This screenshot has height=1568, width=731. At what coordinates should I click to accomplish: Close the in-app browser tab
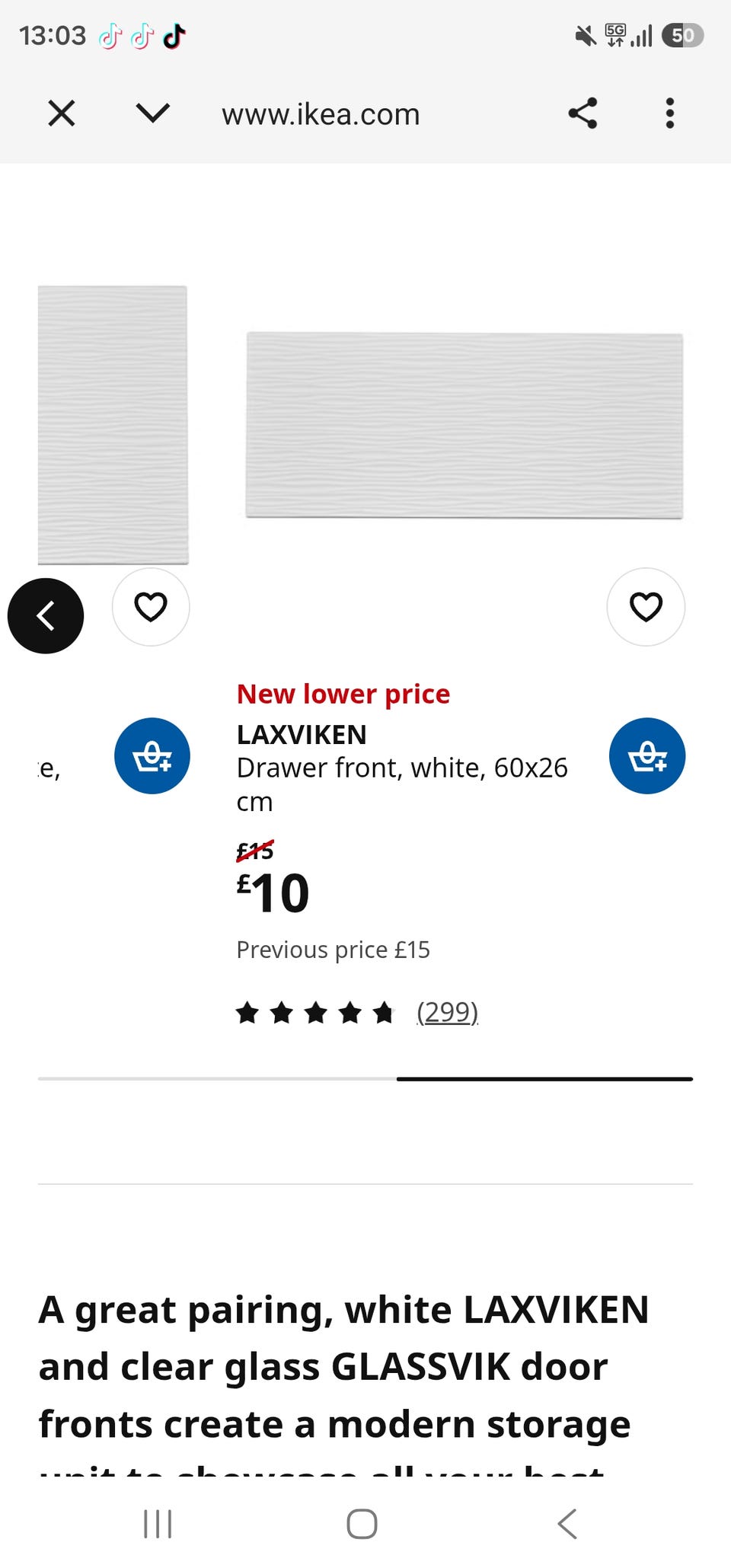[61, 113]
